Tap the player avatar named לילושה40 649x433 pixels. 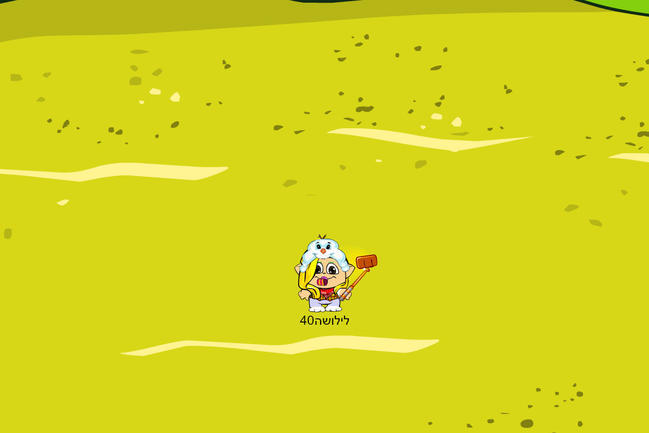coord(325,275)
